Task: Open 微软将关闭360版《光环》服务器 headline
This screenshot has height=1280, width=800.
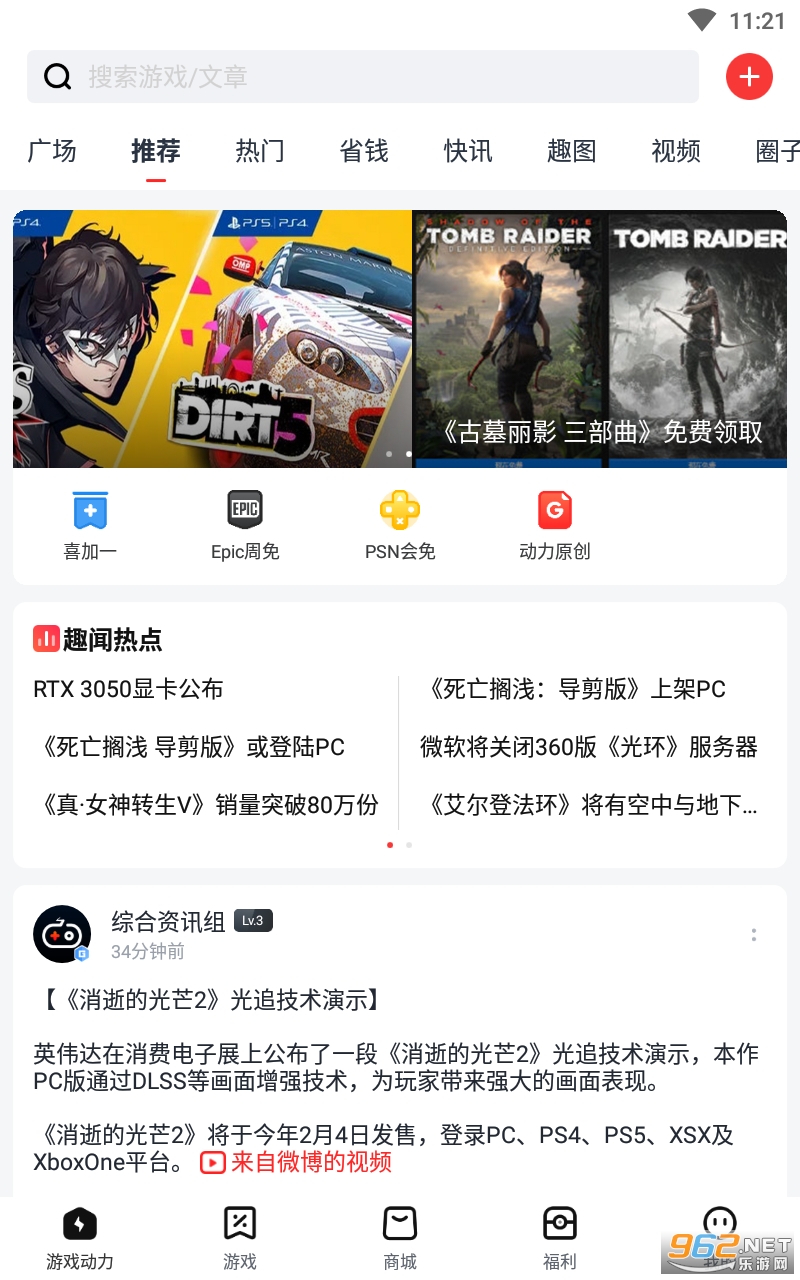Action: [x=588, y=747]
